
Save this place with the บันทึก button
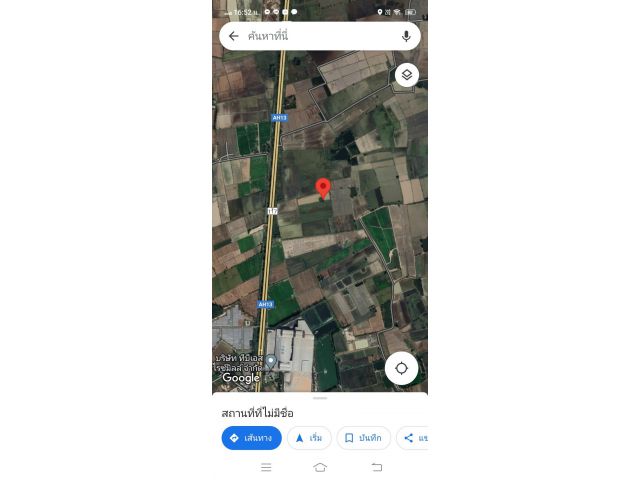point(363,438)
